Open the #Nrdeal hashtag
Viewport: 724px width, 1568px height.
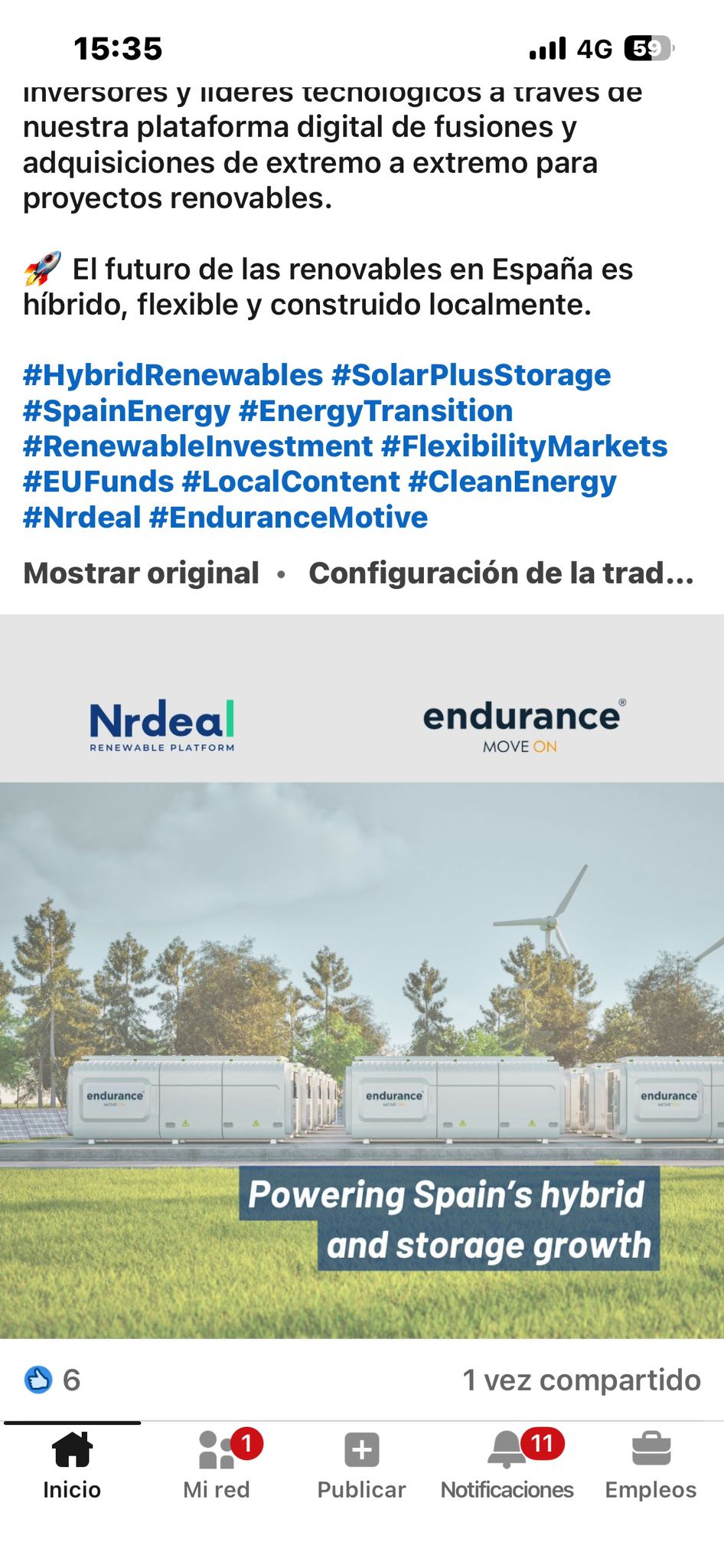coord(82,518)
